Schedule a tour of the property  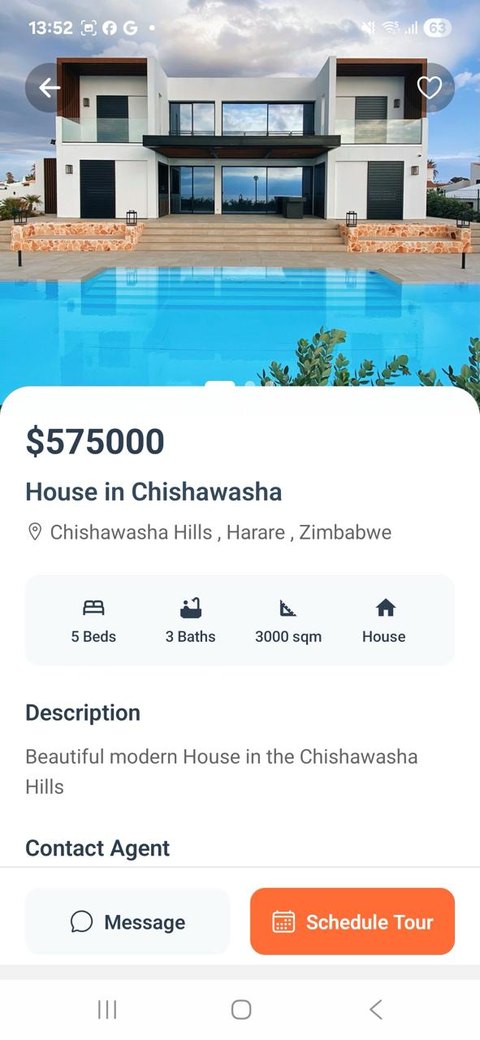pyautogui.click(x=353, y=922)
